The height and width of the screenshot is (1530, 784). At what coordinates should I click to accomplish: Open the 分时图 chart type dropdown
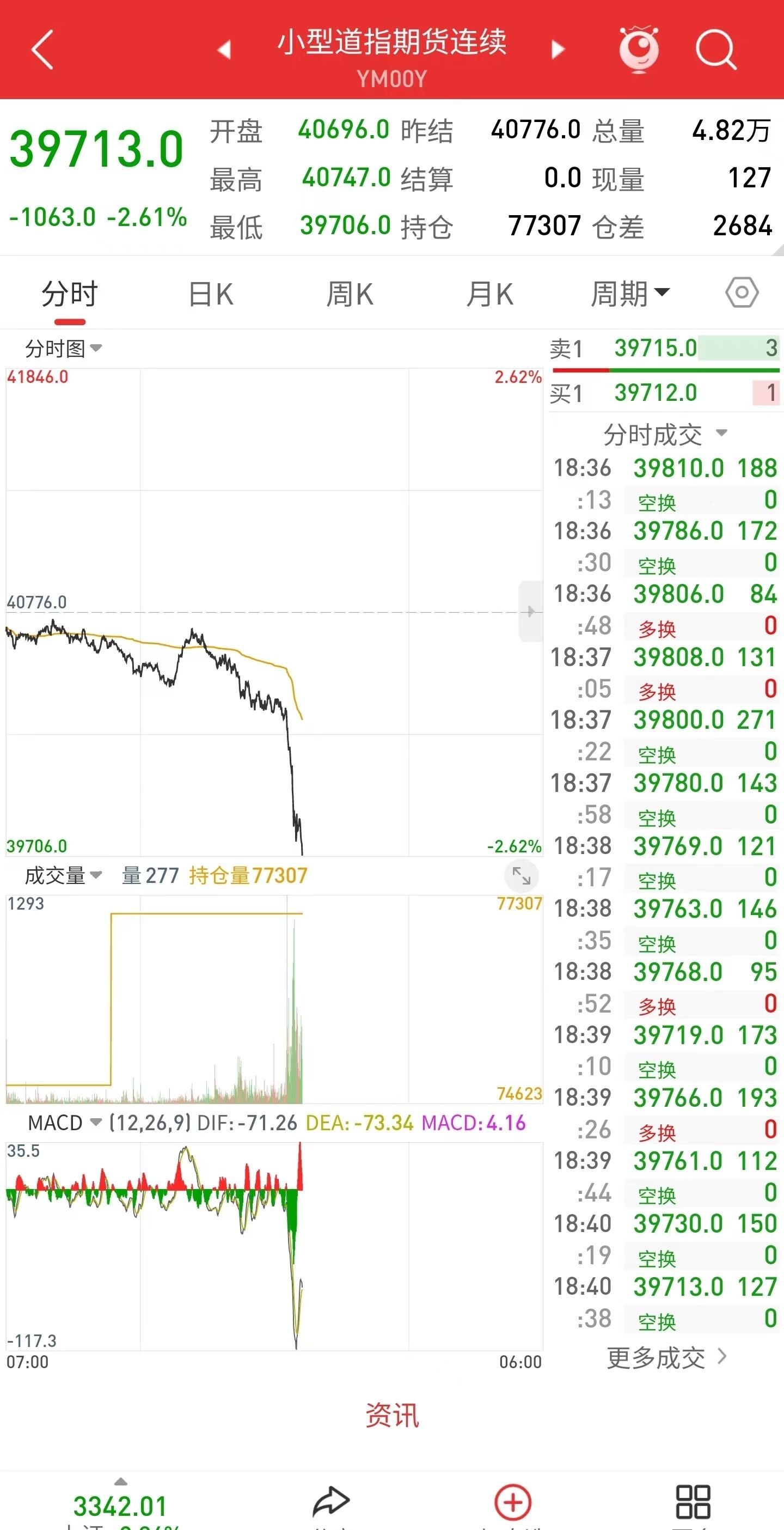[x=62, y=349]
